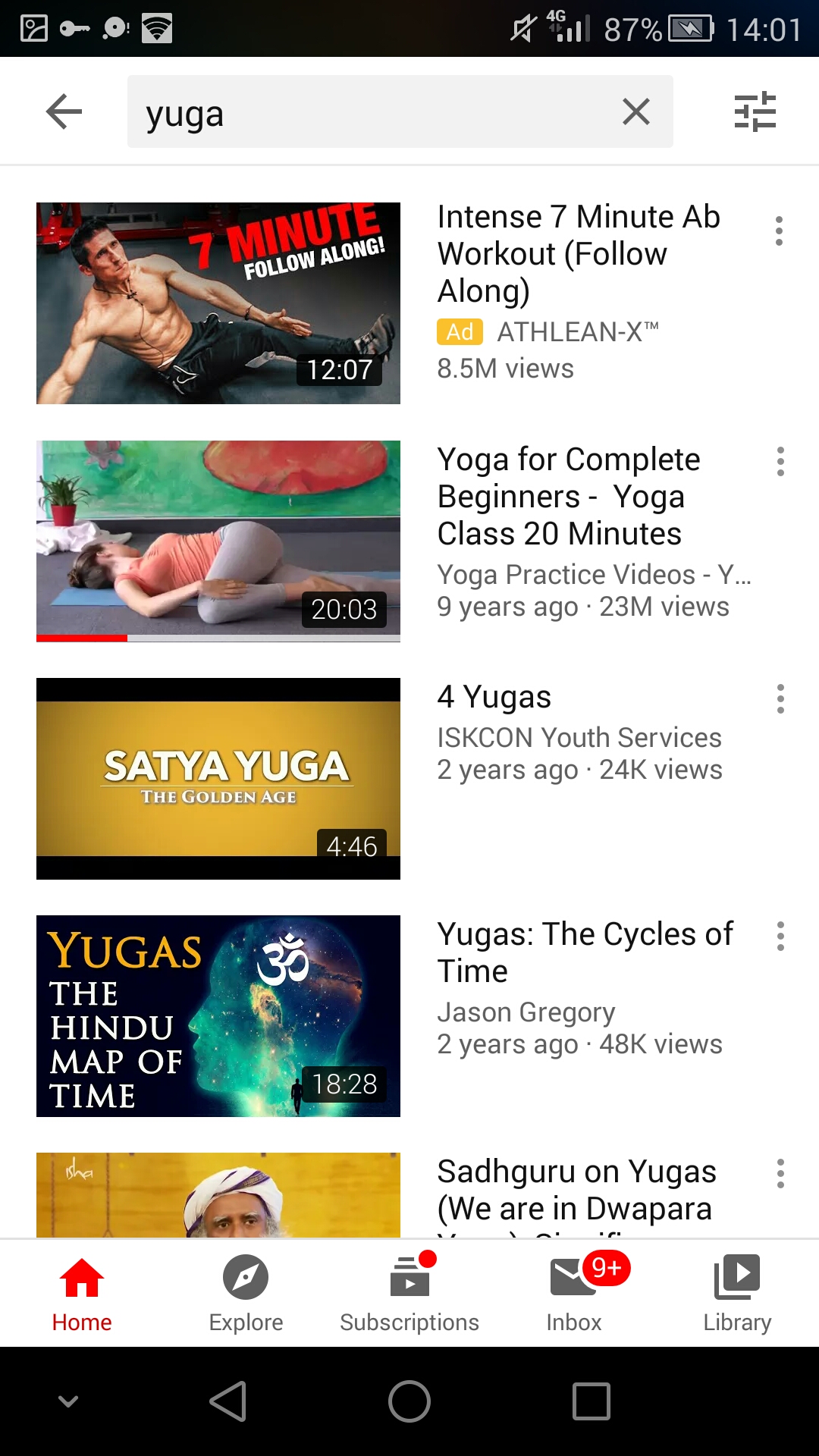Viewport: 819px width, 1456px height.
Task: Open Intense 7 Minute Ab Workout ad video
Action: tap(218, 303)
